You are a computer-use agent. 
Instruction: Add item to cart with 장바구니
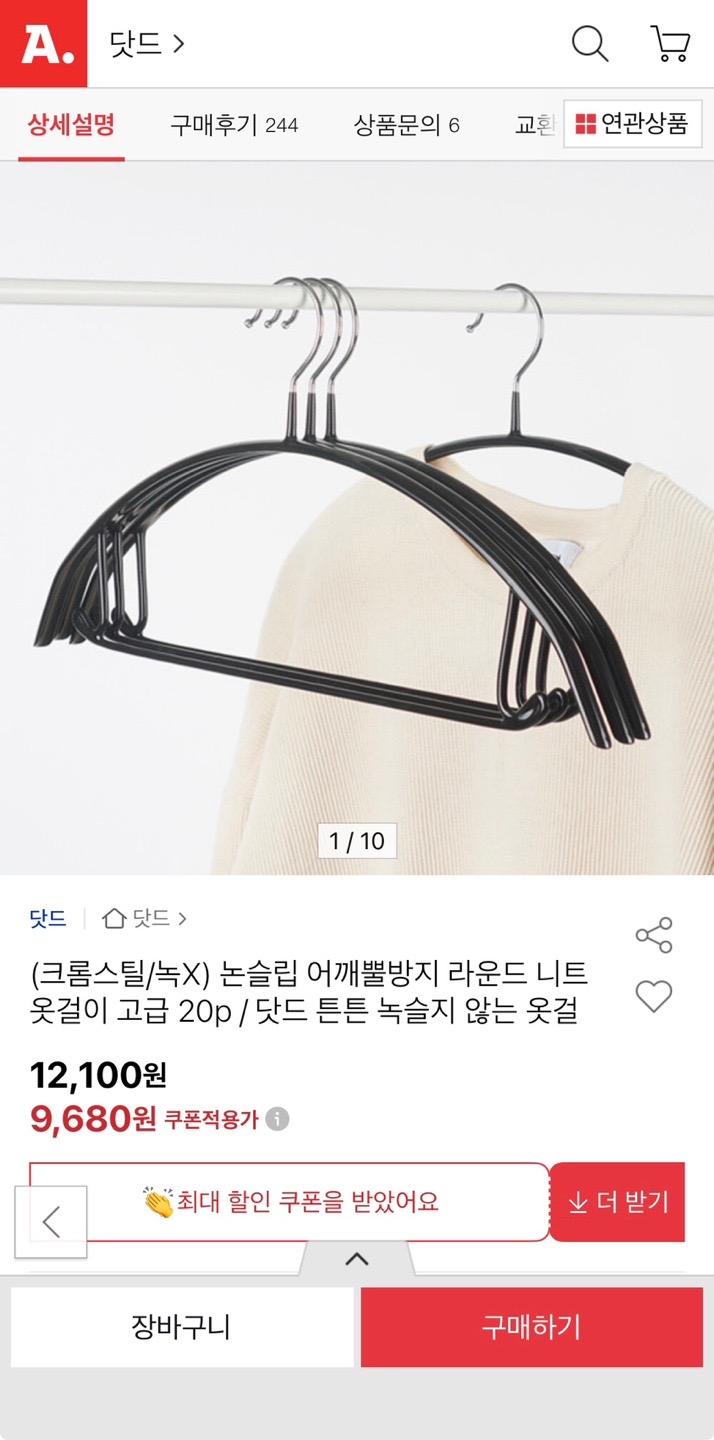click(181, 1327)
